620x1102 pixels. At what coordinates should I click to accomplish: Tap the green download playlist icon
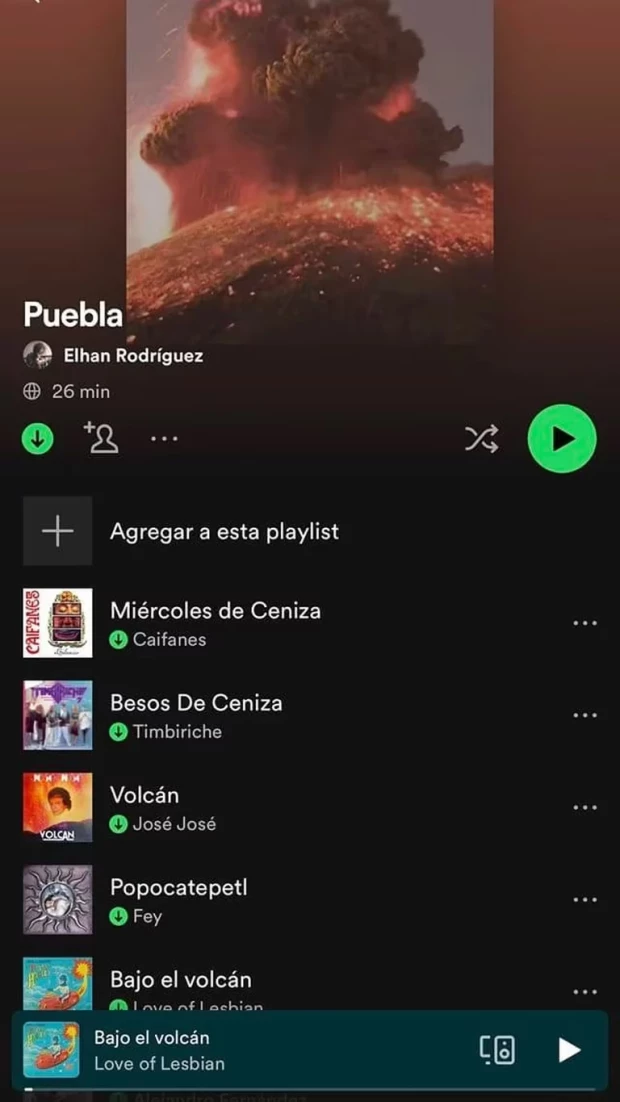click(x=38, y=438)
